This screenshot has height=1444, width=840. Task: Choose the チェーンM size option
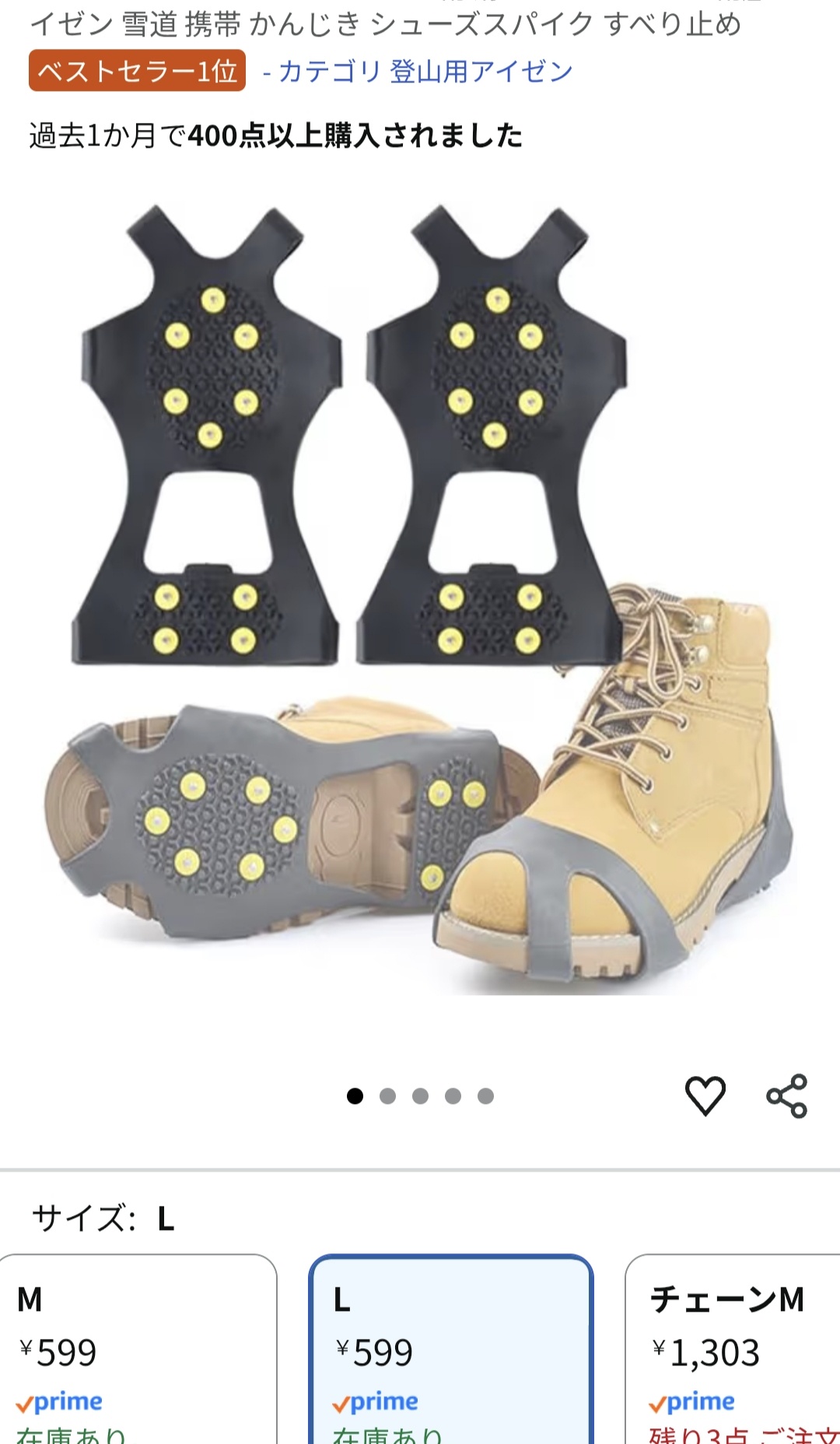tap(733, 1350)
